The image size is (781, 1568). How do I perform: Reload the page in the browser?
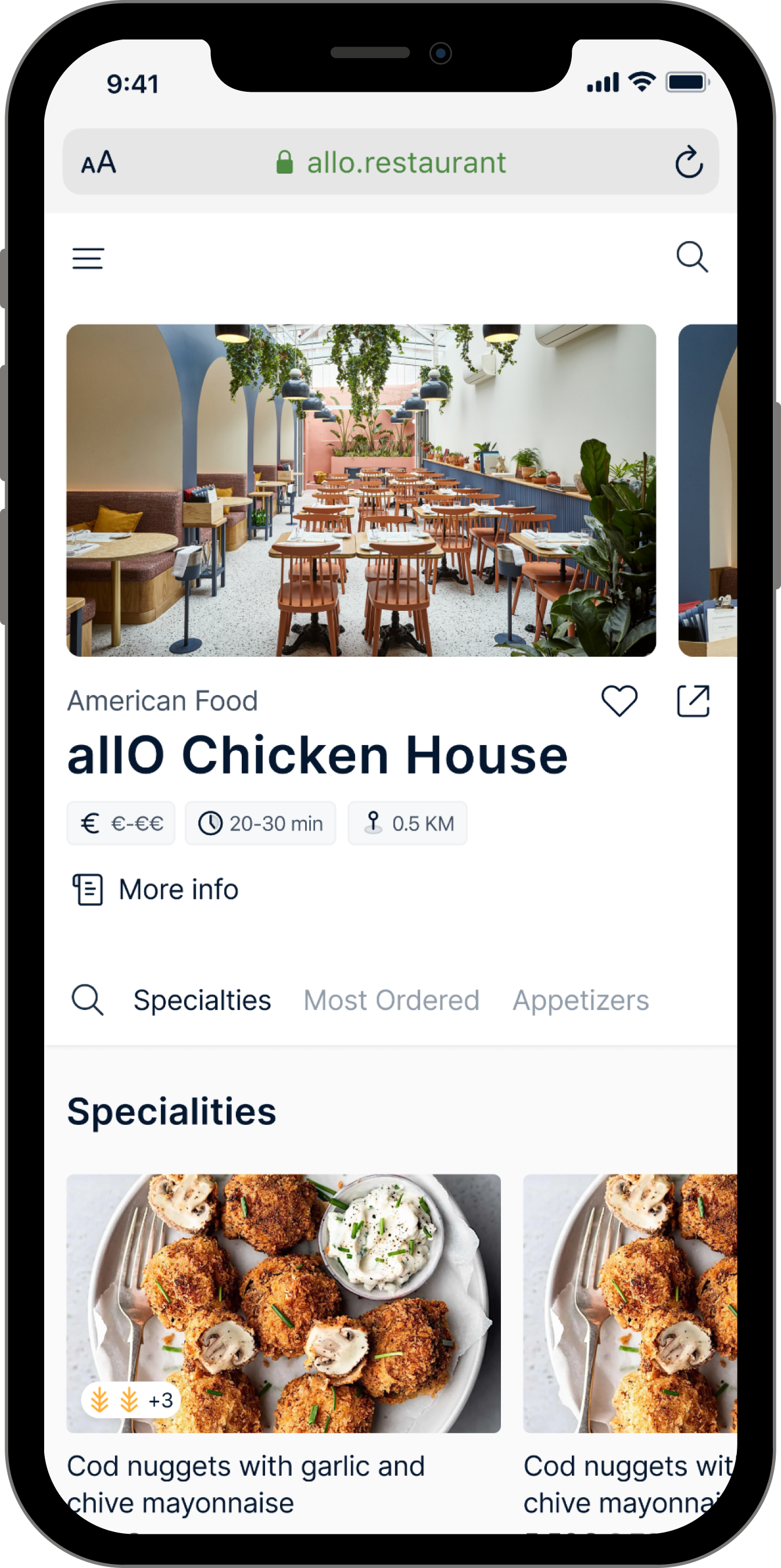tap(689, 162)
